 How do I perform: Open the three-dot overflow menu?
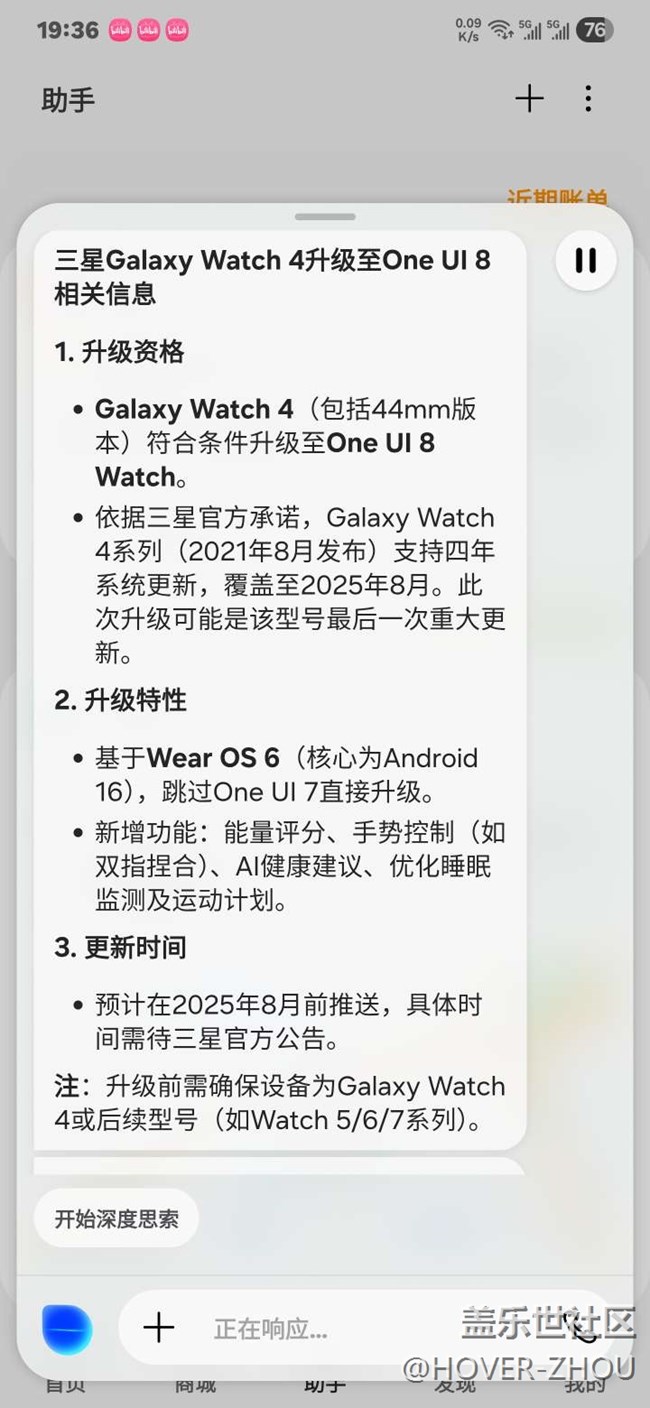pyautogui.click(x=588, y=98)
